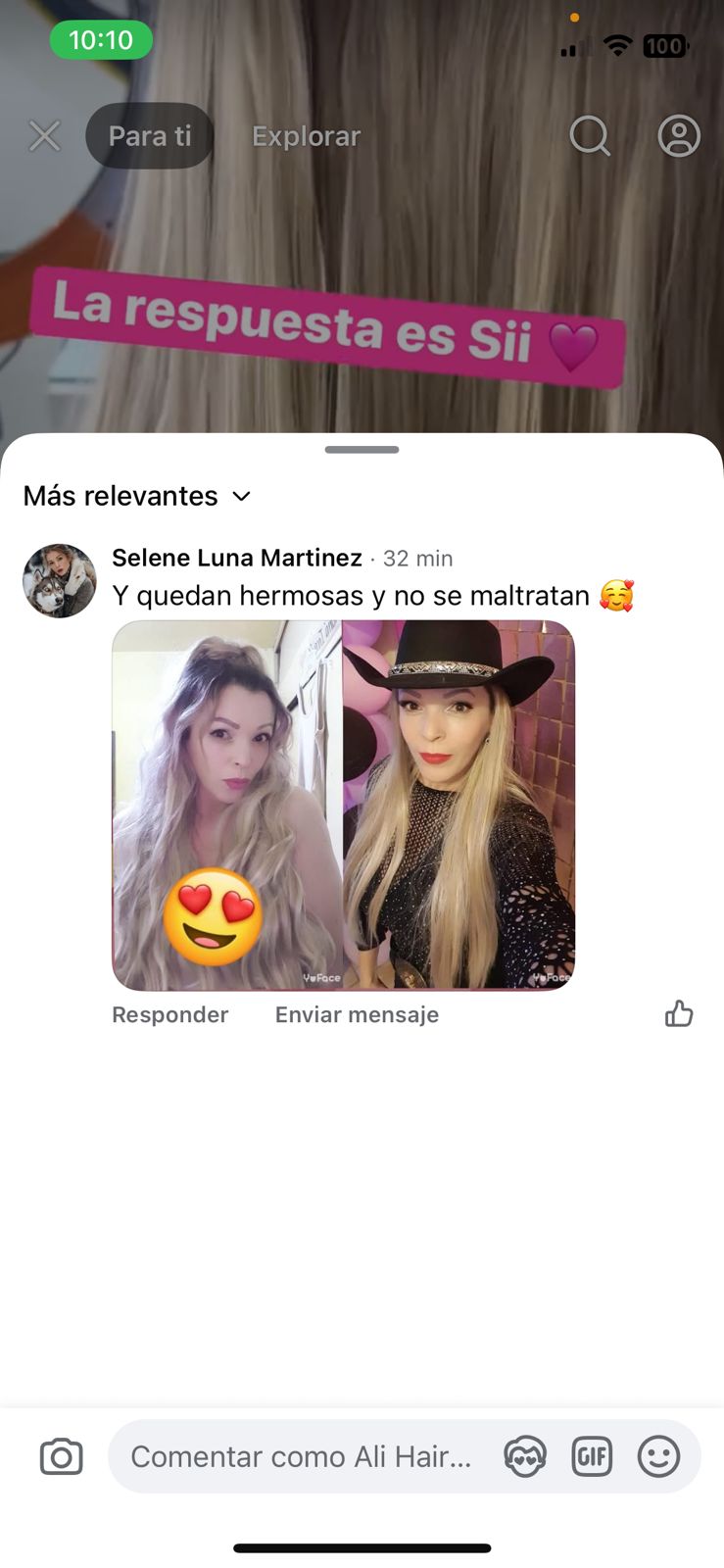Switch to the Para ti tab
Screen dimensions: 724x1568
click(150, 136)
